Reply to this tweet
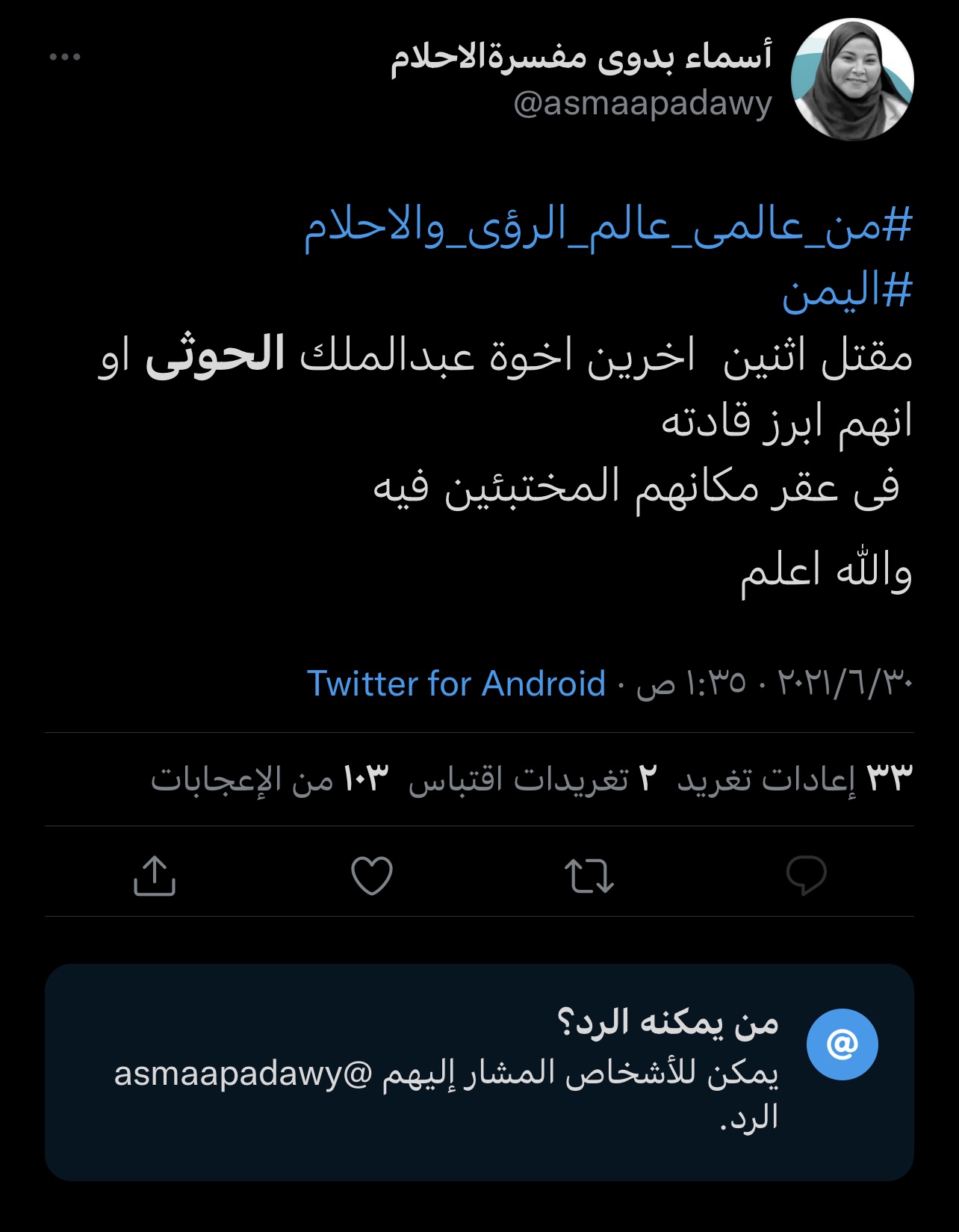The width and height of the screenshot is (959, 1232). [806, 875]
